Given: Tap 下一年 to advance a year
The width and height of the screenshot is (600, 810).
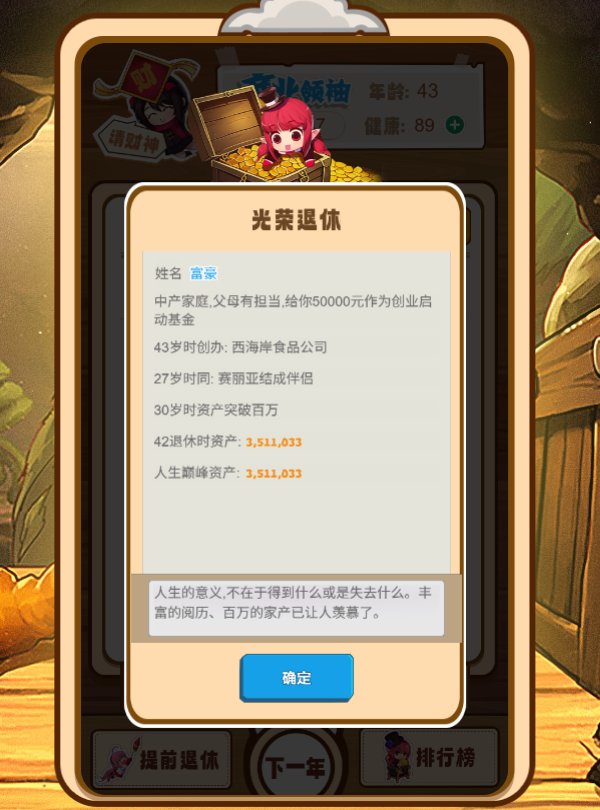Looking at the screenshot, I should pos(295,768).
